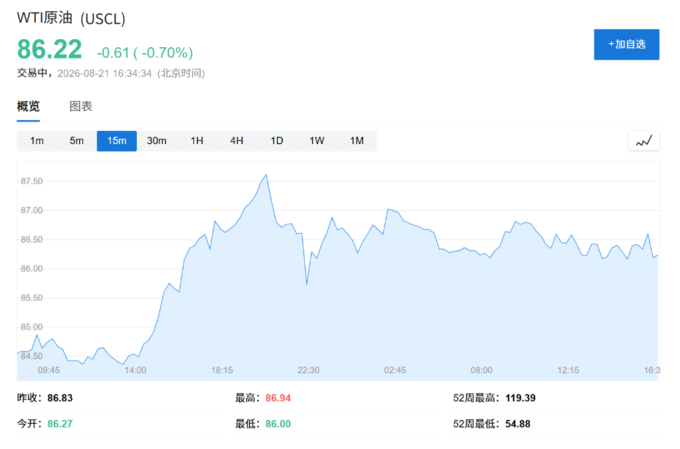Viewport: 680px width, 449px height.
Task: Tap the 15m interval button
Action: click(117, 141)
